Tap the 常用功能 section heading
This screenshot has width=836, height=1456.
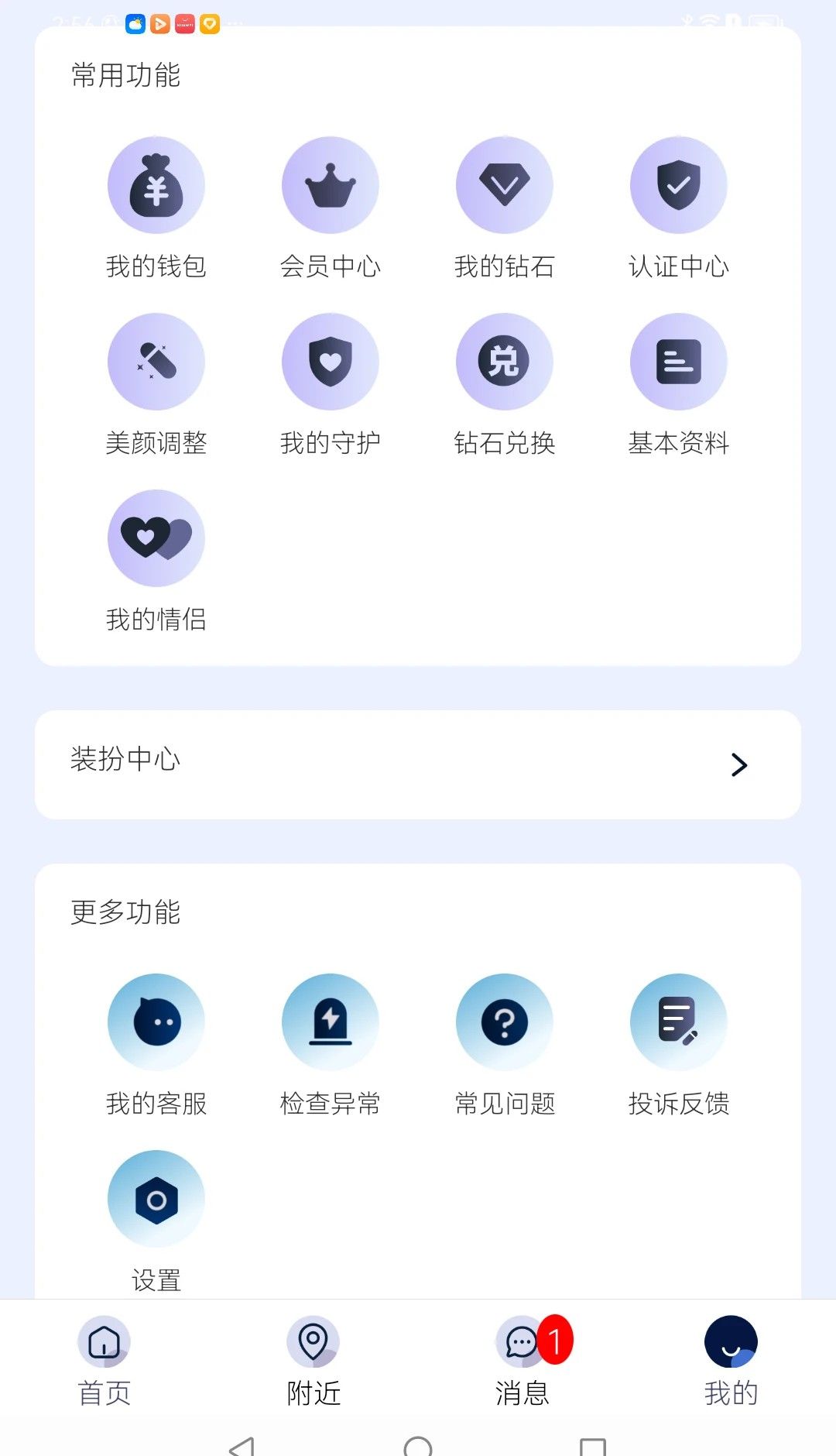click(126, 75)
